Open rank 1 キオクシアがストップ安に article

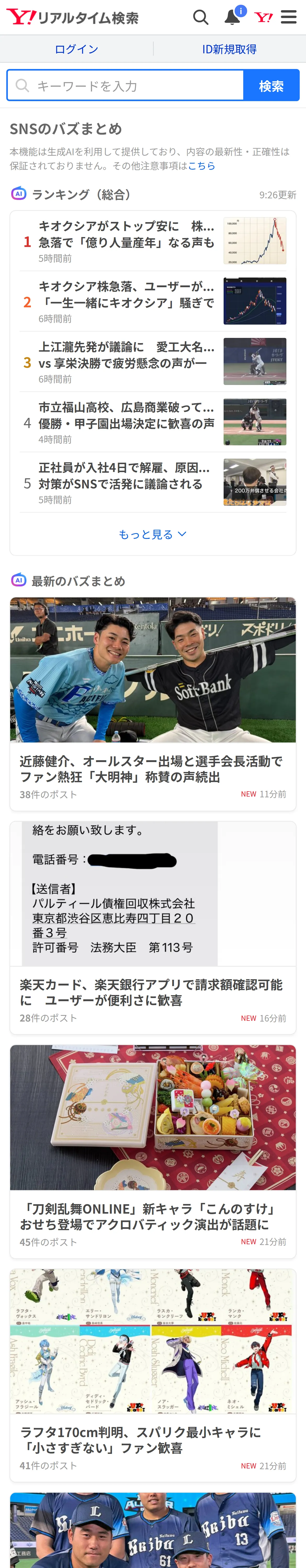pyautogui.click(x=153, y=241)
